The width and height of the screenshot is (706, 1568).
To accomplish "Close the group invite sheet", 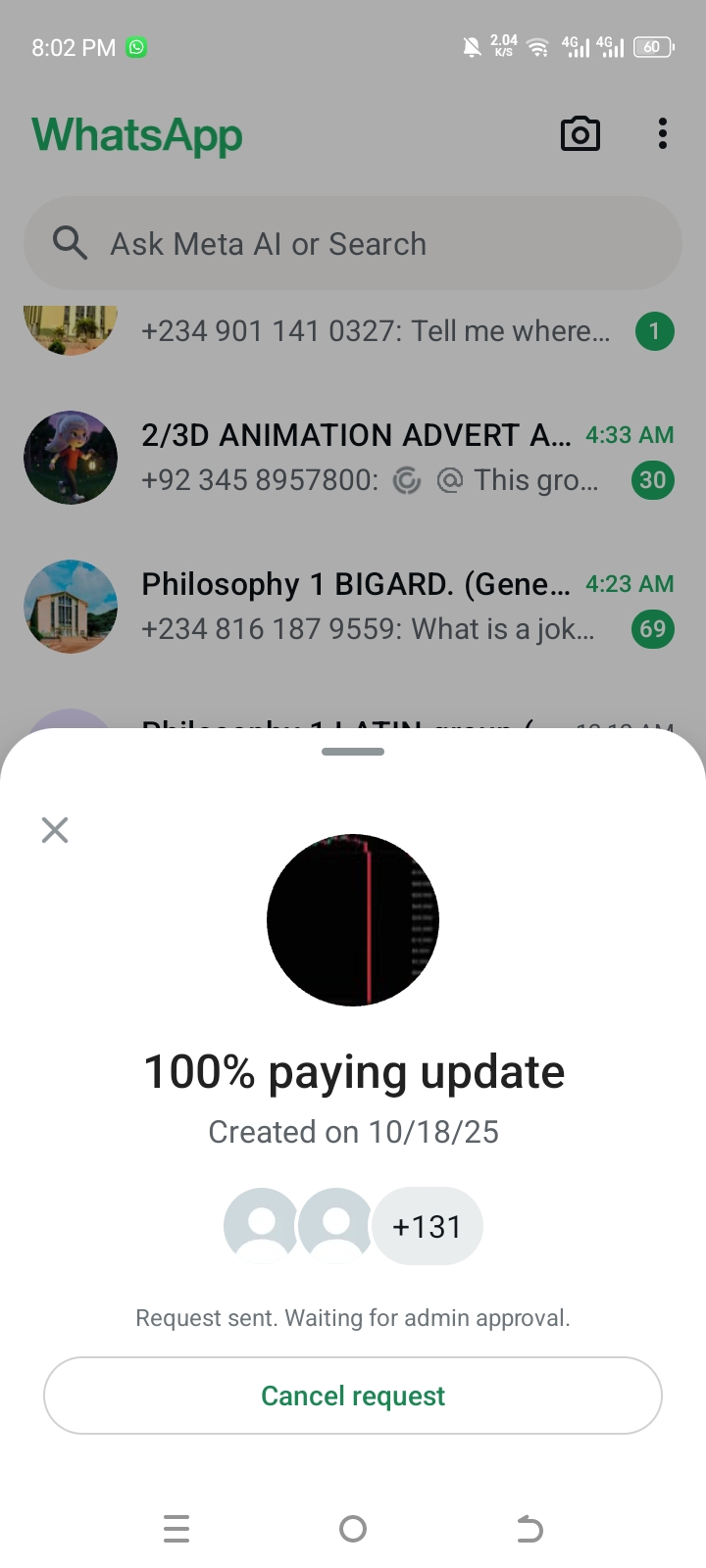I will pyautogui.click(x=55, y=830).
